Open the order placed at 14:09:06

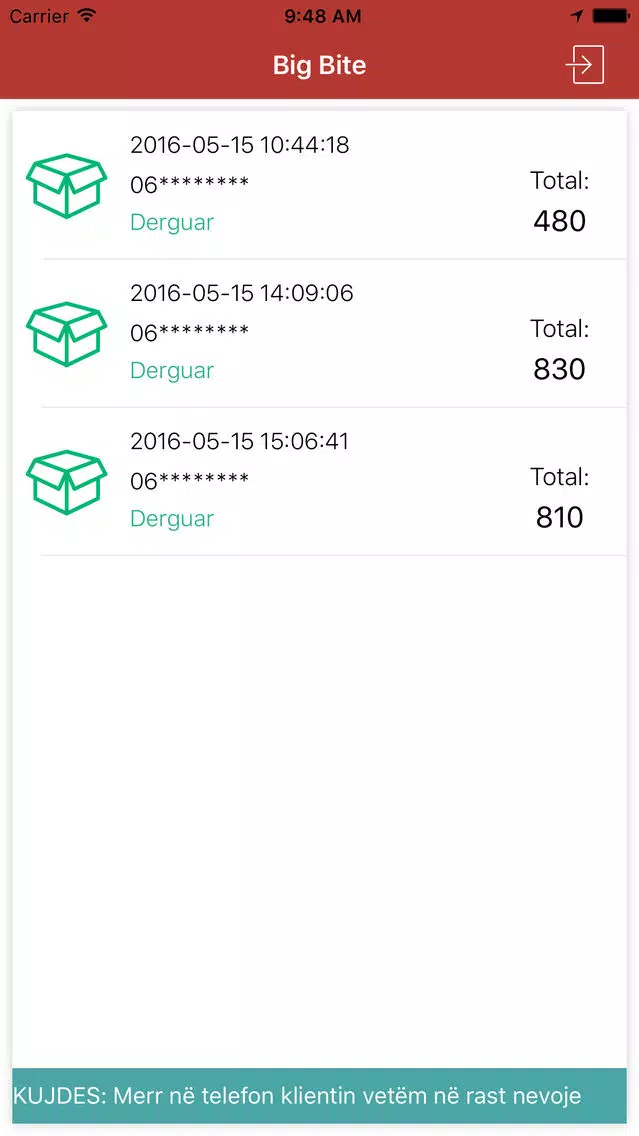point(320,333)
